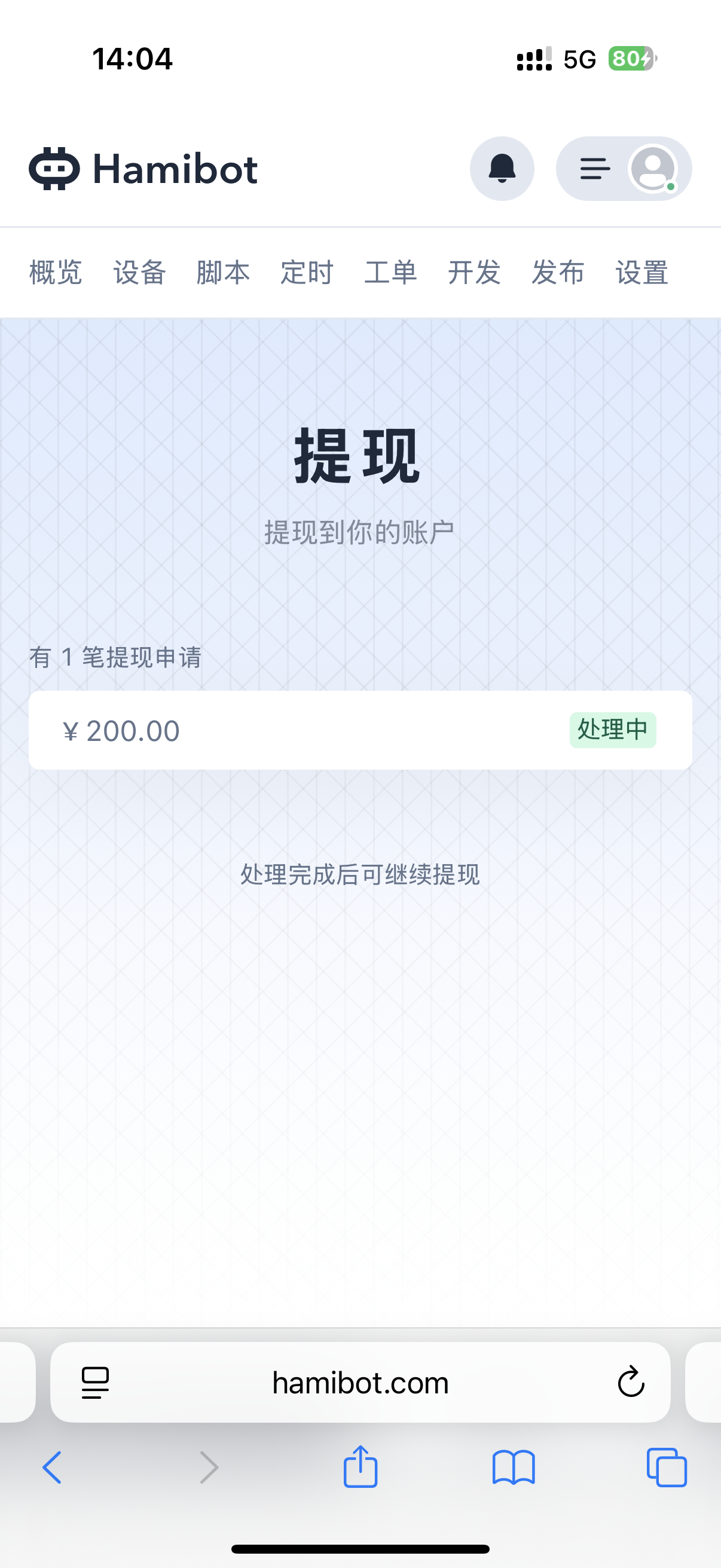Open the notifications bell
Image resolution: width=721 pixels, height=1568 pixels.
[502, 169]
